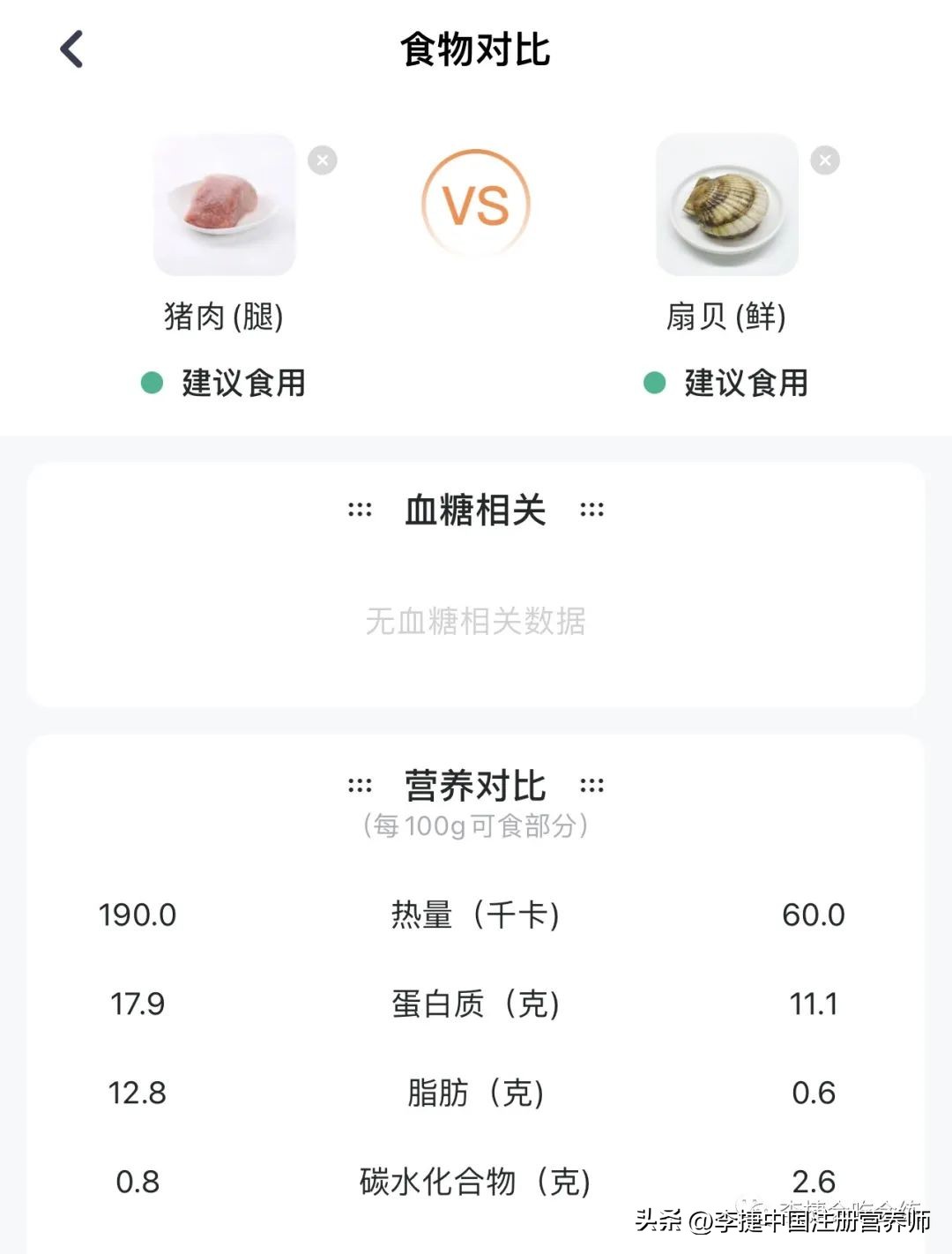The image size is (952, 1254).
Task: Click the back arrow in the header
Action: 71,49
